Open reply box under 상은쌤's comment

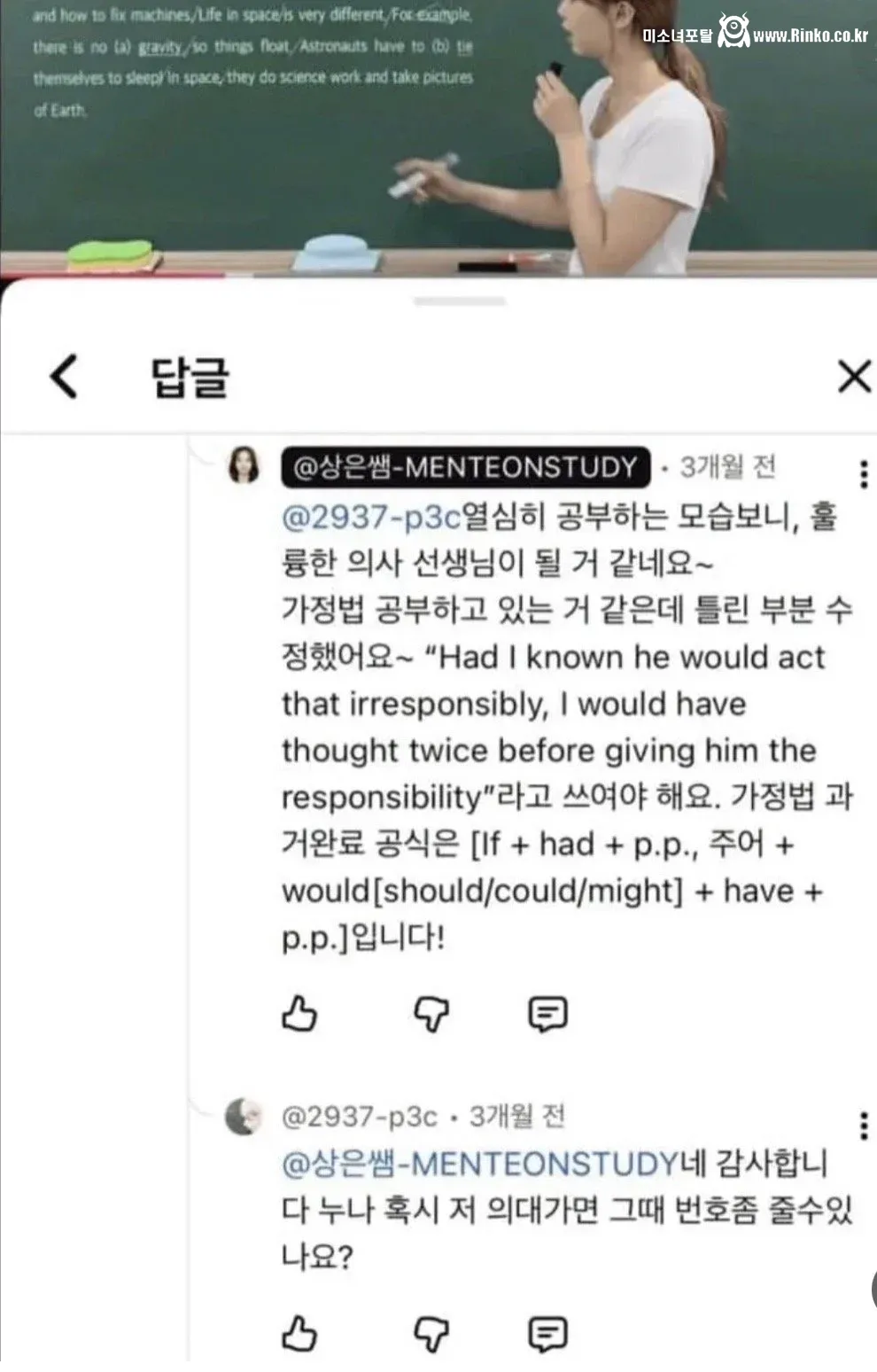point(548,1013)
